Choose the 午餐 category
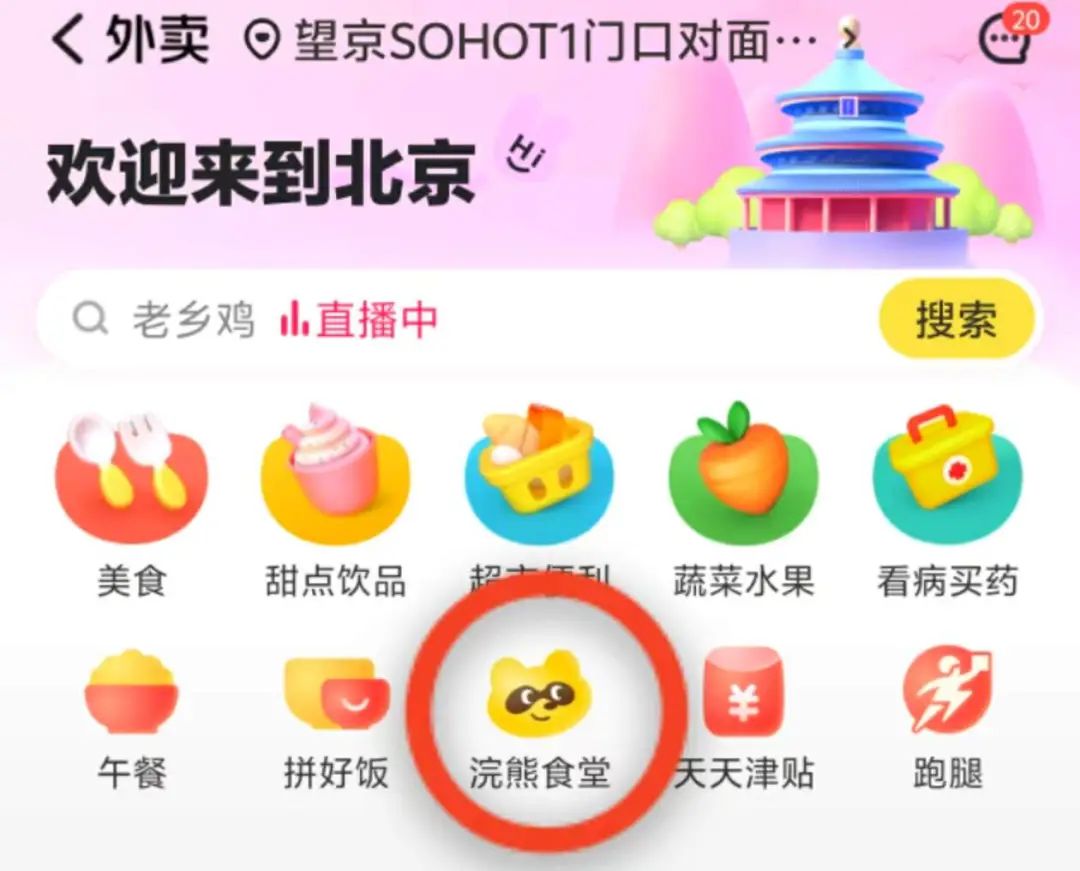 (x=131, y=715)
